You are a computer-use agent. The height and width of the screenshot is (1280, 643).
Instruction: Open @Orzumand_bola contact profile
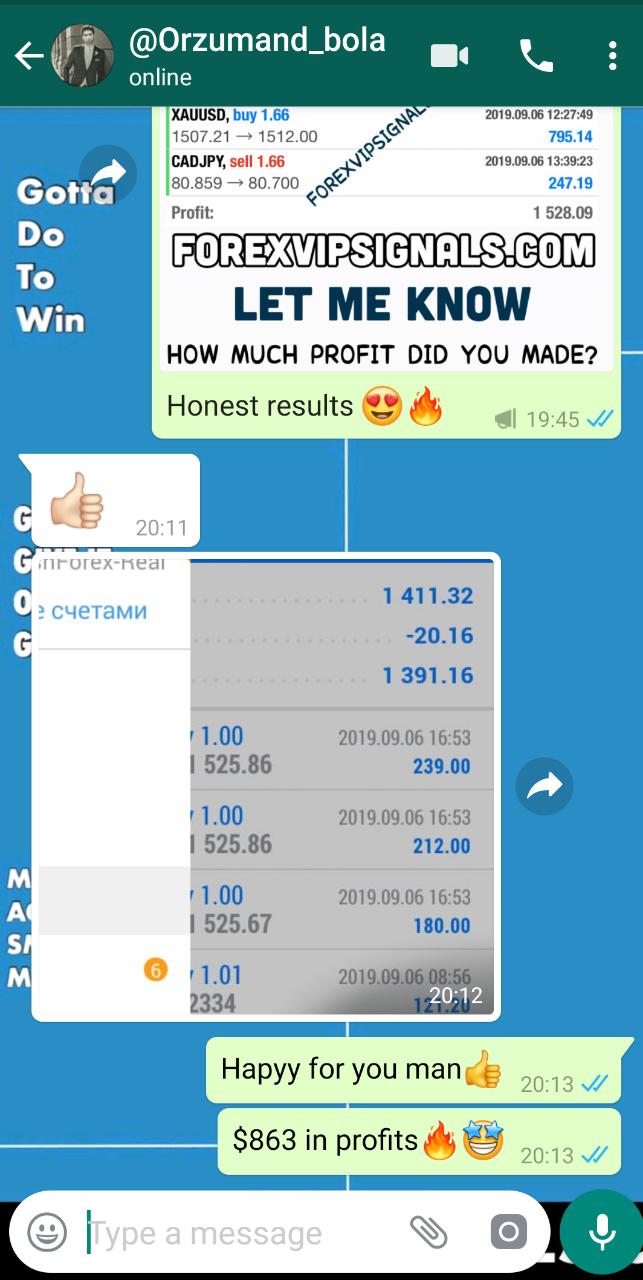(255, 57)
